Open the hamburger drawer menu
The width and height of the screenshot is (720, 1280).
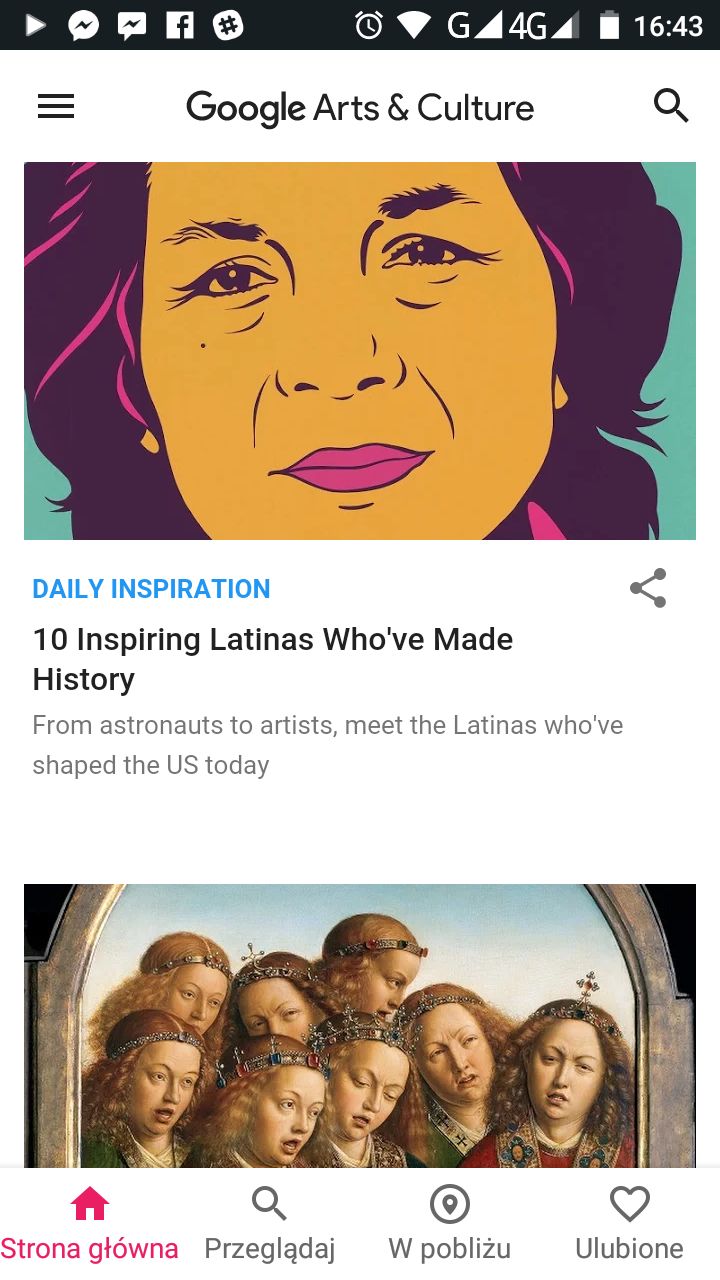click(56, 106)
